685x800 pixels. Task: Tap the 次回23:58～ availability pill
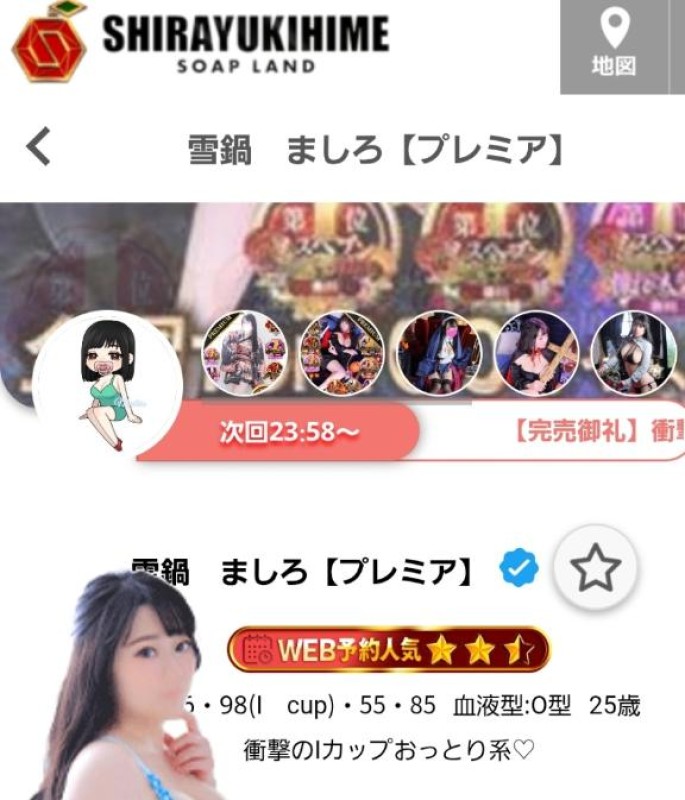[x=290, y=434]
